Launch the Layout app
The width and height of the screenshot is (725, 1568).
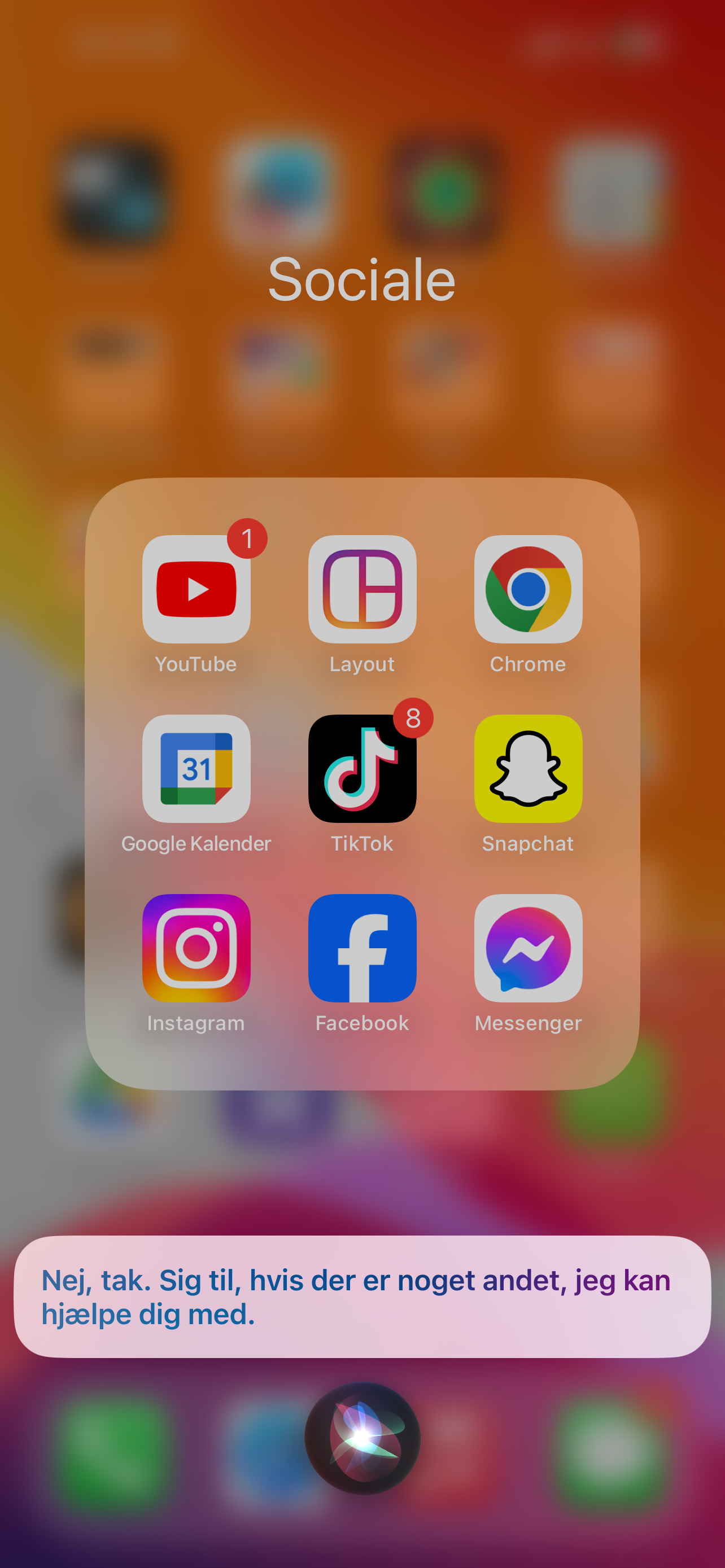coord(362,589)
